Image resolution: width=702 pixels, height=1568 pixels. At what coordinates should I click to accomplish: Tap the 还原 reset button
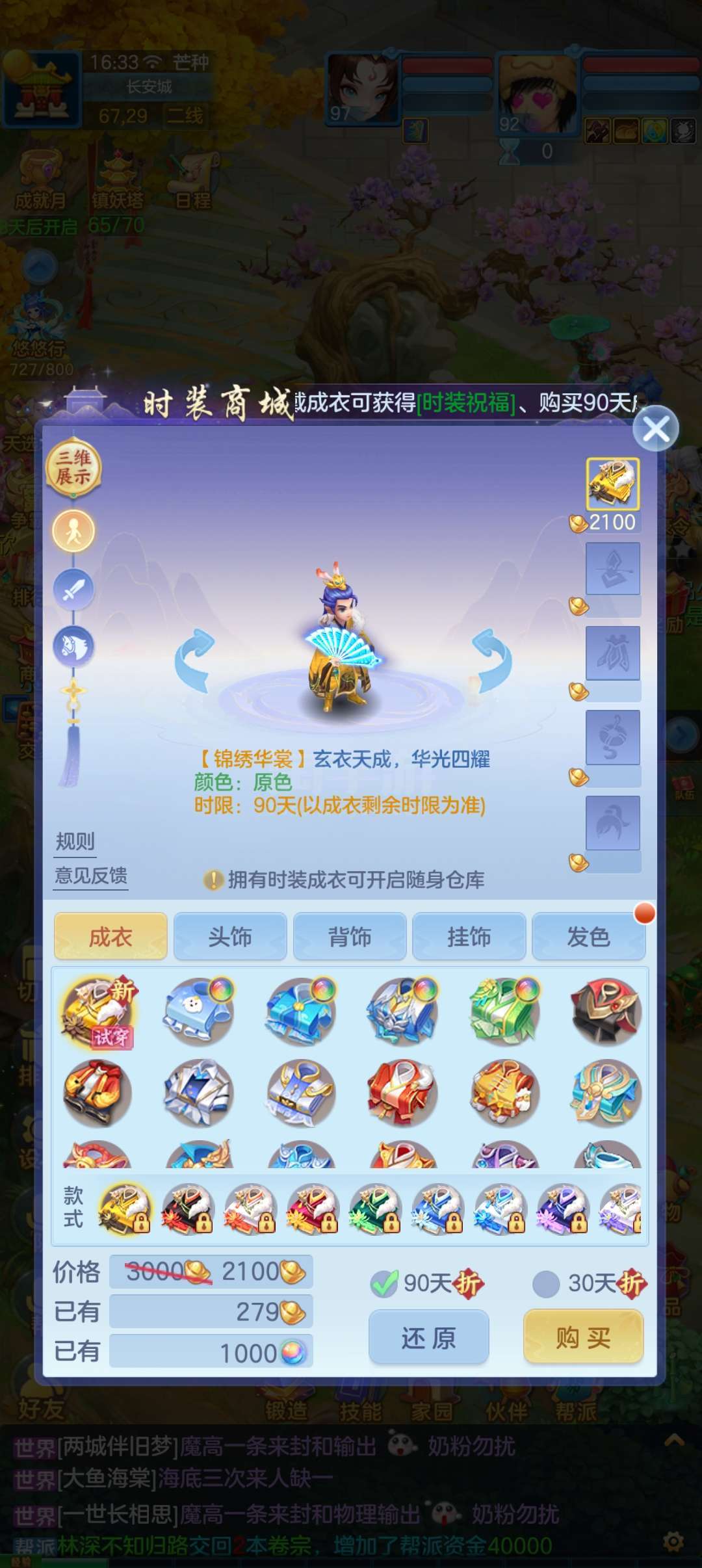[x=428, y=1338]
